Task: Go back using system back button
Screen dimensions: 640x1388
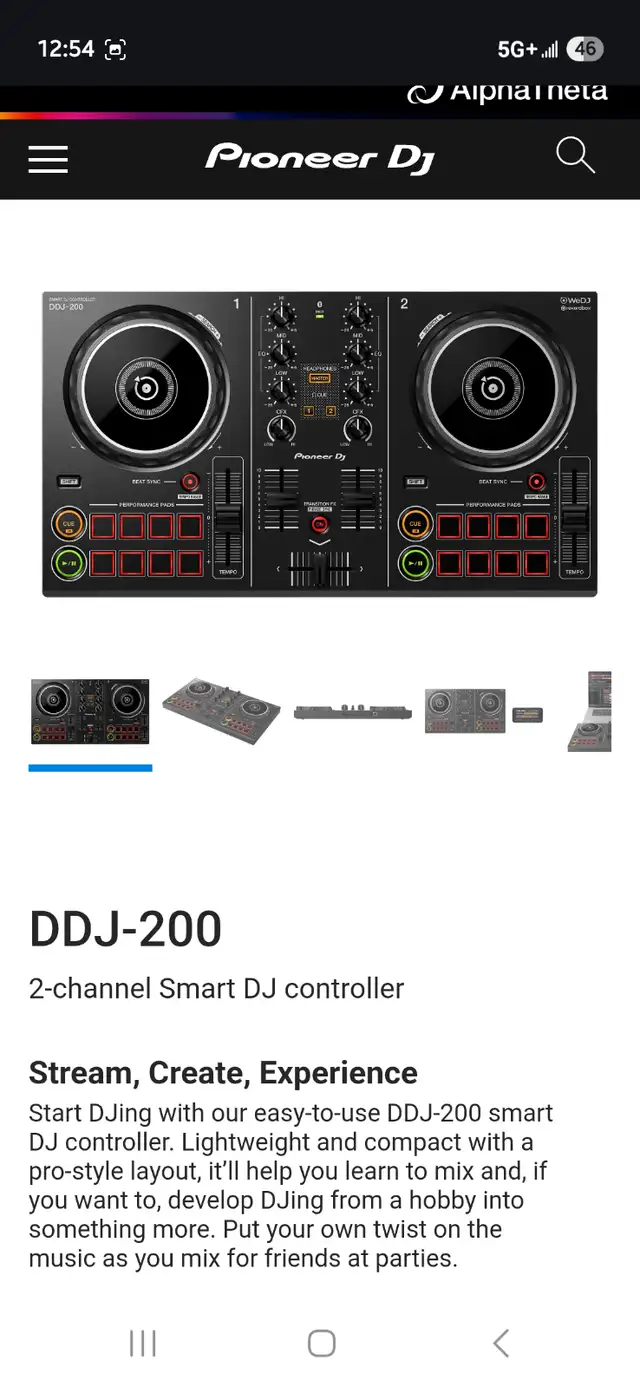Action: 501,1343
